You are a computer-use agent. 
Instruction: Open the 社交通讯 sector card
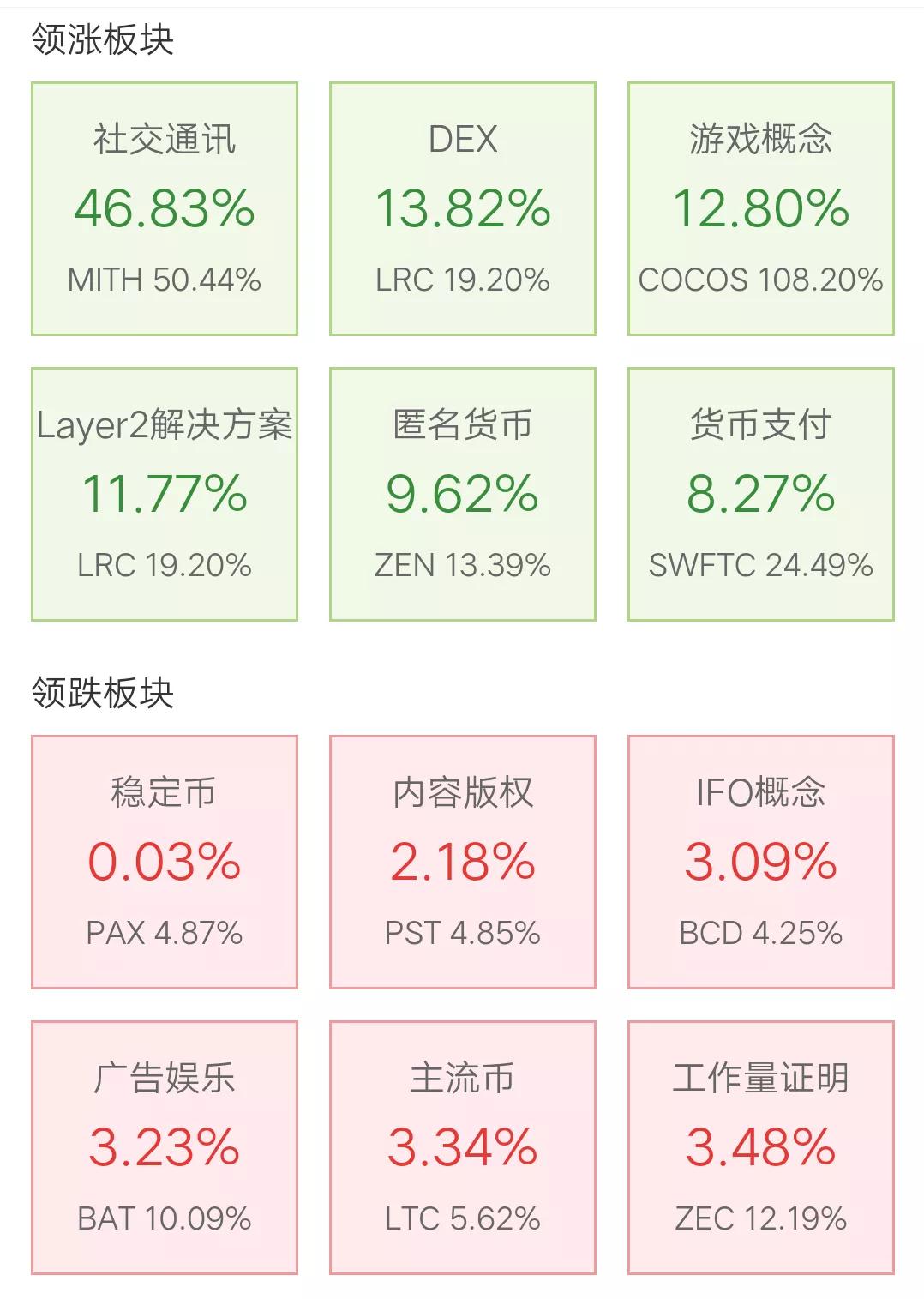pos(165,206)
